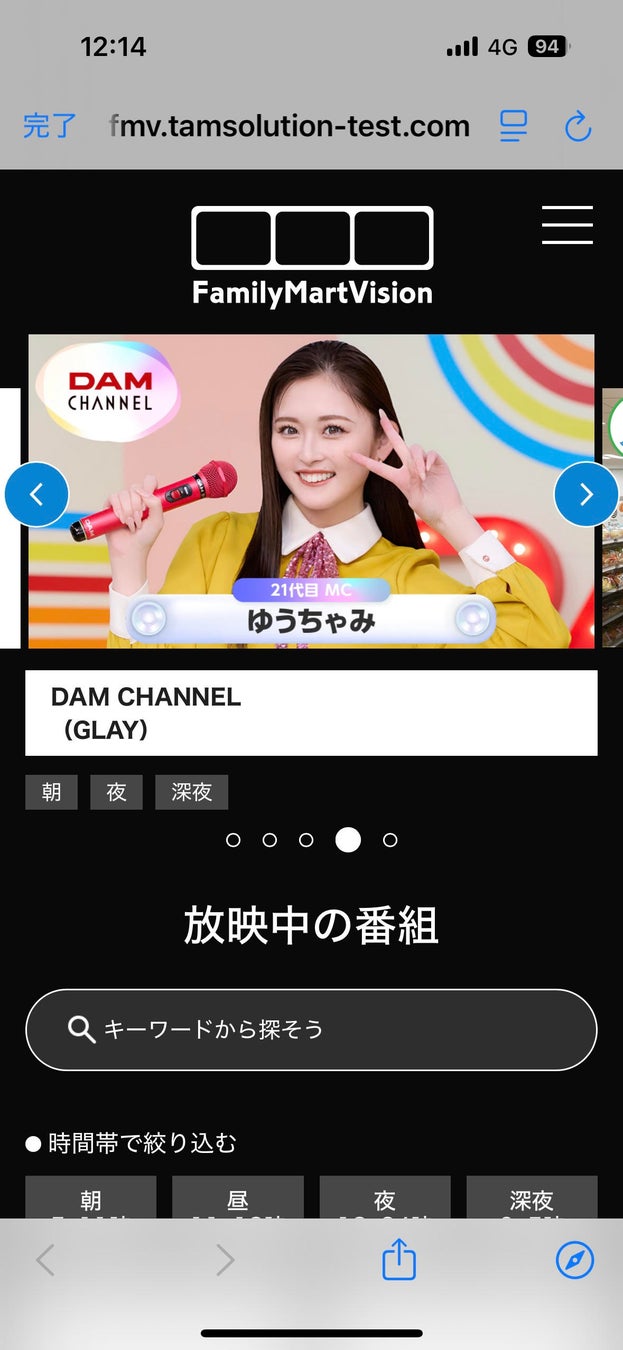Filter programs by 昼 time slot

click(x=238, y=1197)
